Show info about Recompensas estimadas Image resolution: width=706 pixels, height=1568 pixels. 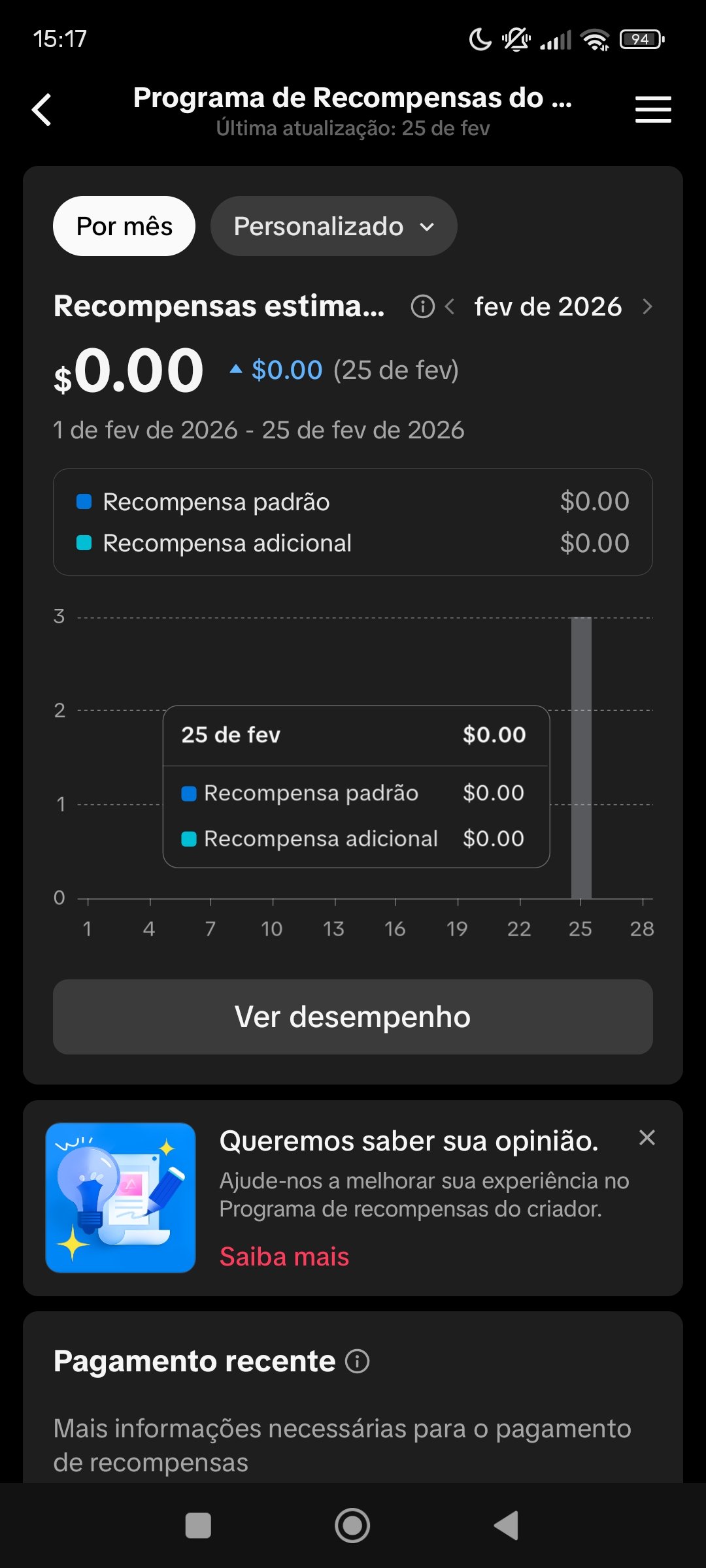422,306
